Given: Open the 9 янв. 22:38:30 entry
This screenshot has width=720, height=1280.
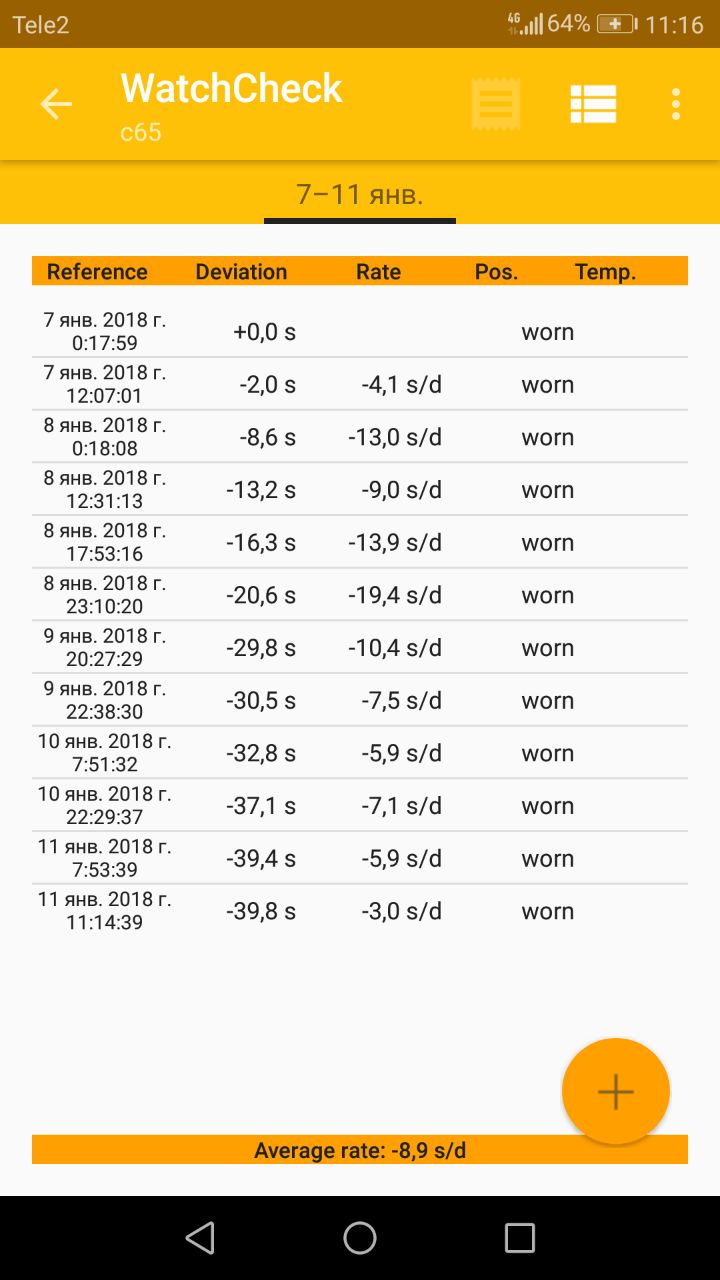Looking at the screenshot, I should pos(360,701).
